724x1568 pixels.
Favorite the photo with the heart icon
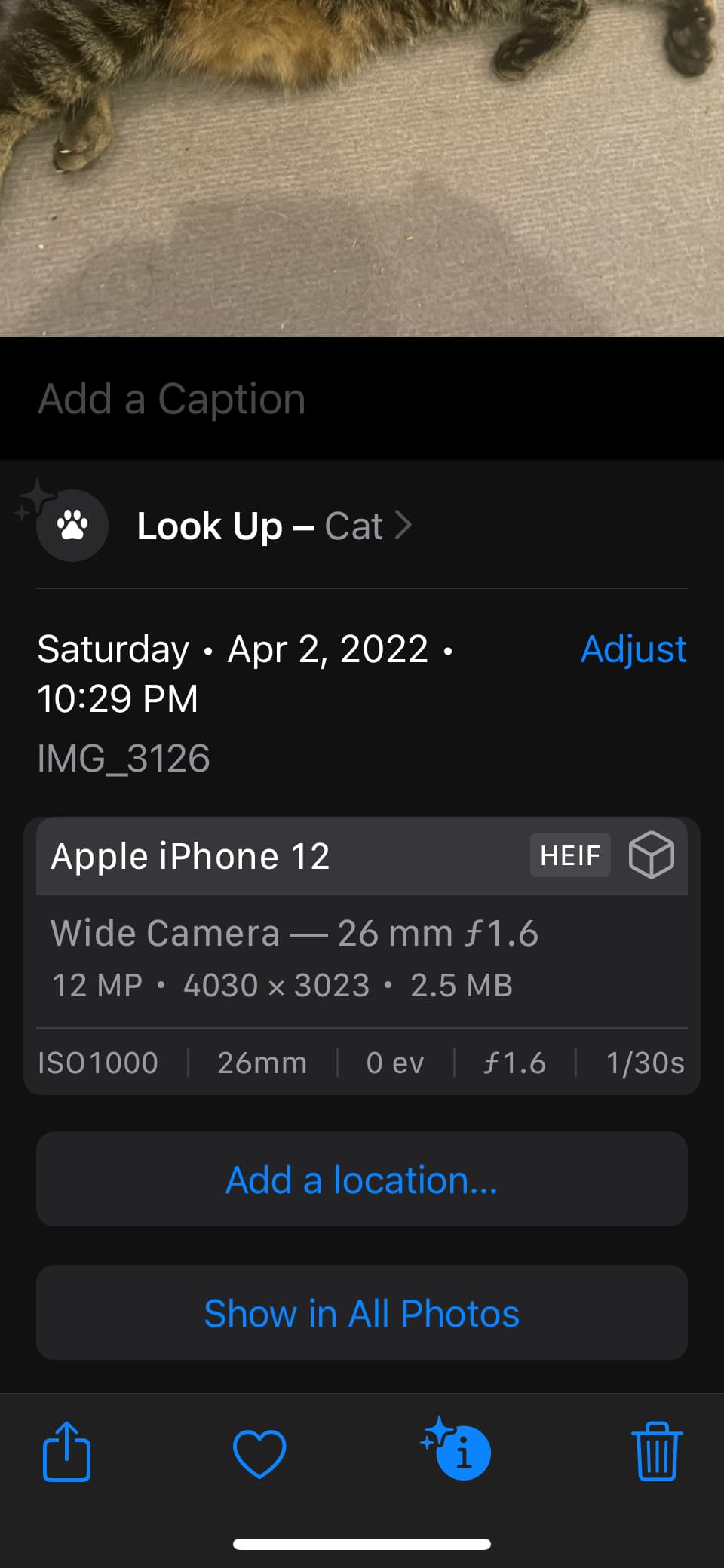259,1453
